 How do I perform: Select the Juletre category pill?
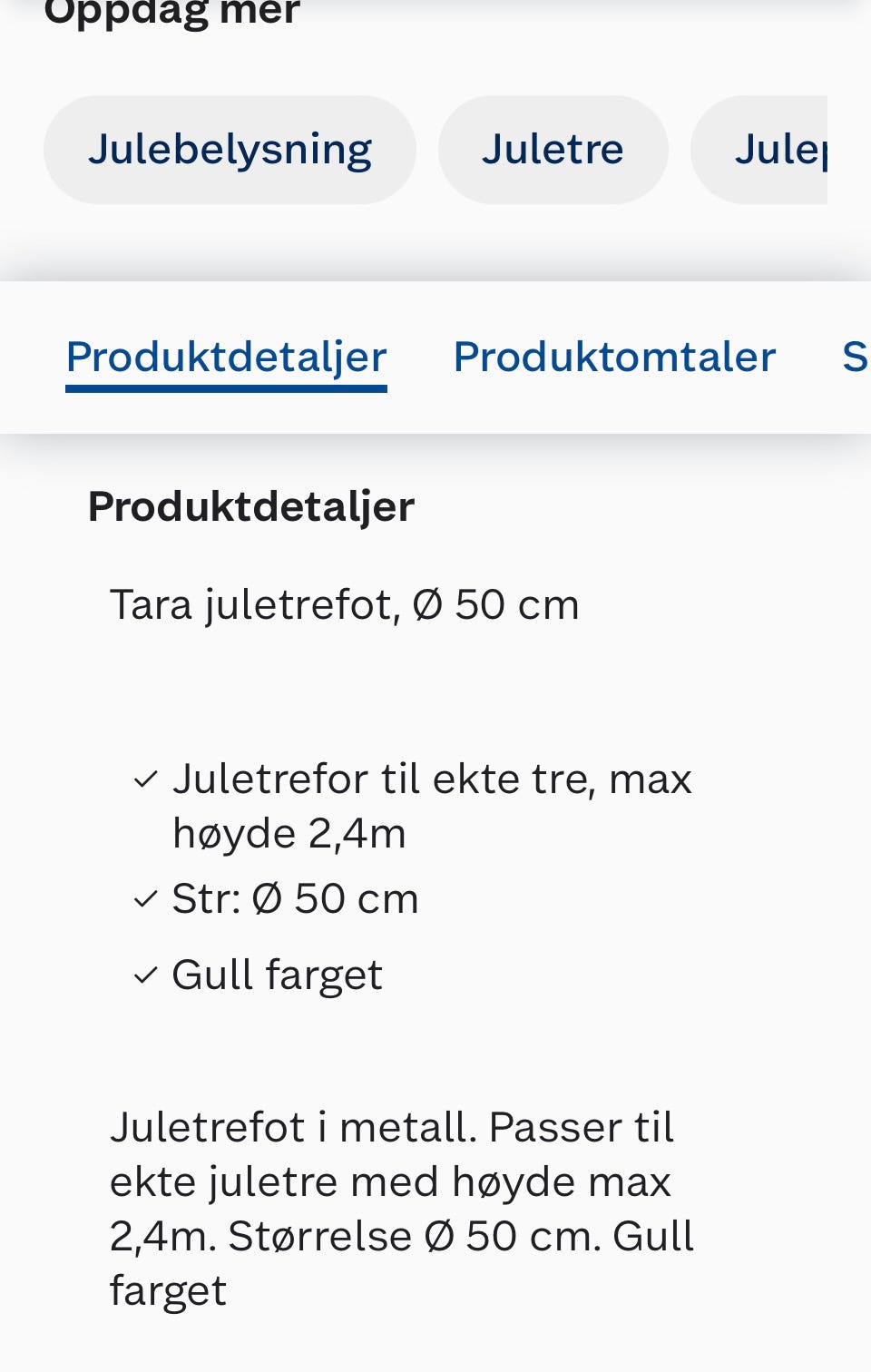tap(553, 149)
